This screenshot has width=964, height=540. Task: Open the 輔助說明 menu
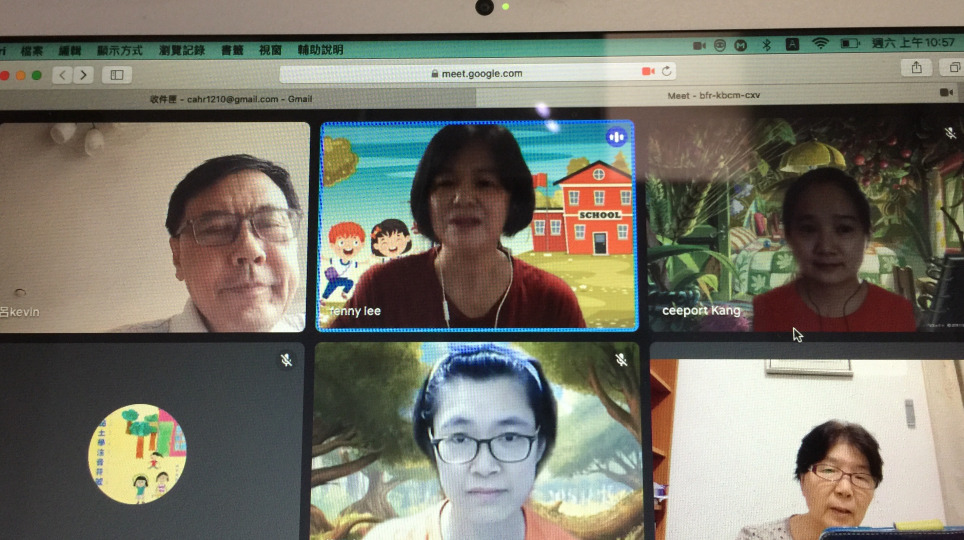pyautogui.click(x=320, y=49)
